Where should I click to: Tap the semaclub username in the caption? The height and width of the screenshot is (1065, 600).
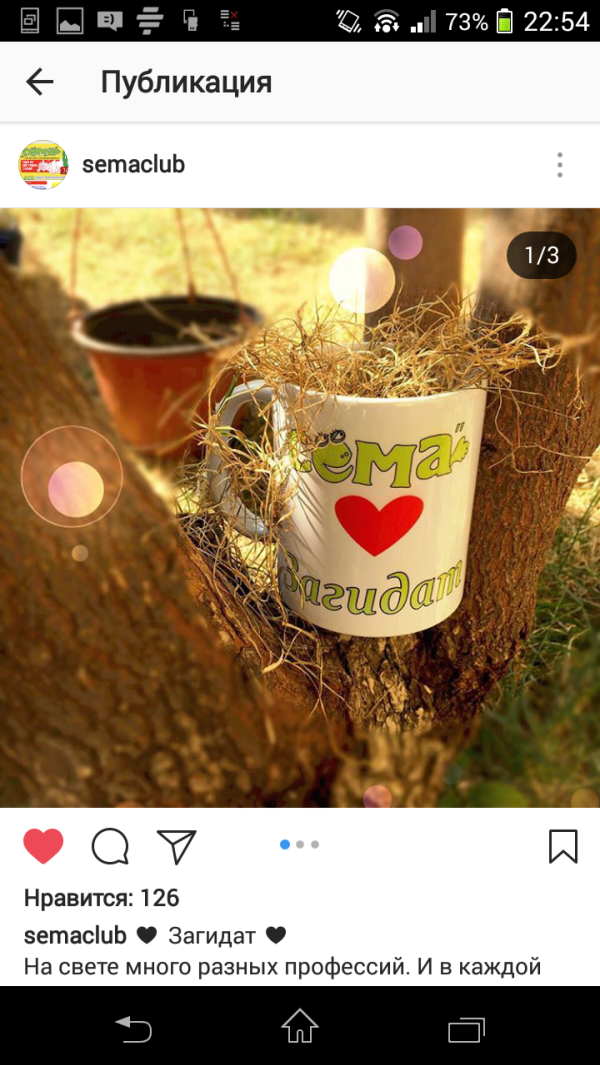pos(75,935)
